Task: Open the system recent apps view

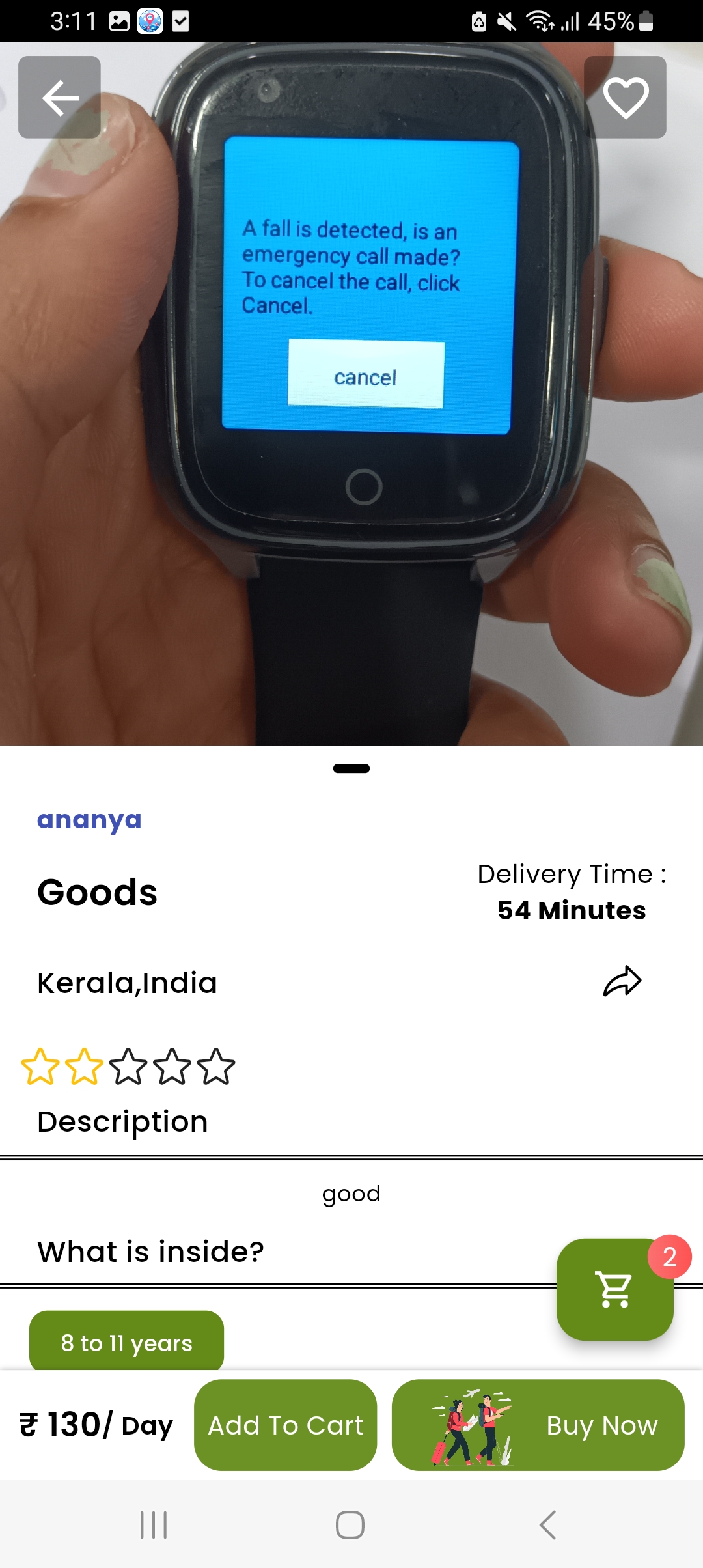Action: (x=154, y=1525)
